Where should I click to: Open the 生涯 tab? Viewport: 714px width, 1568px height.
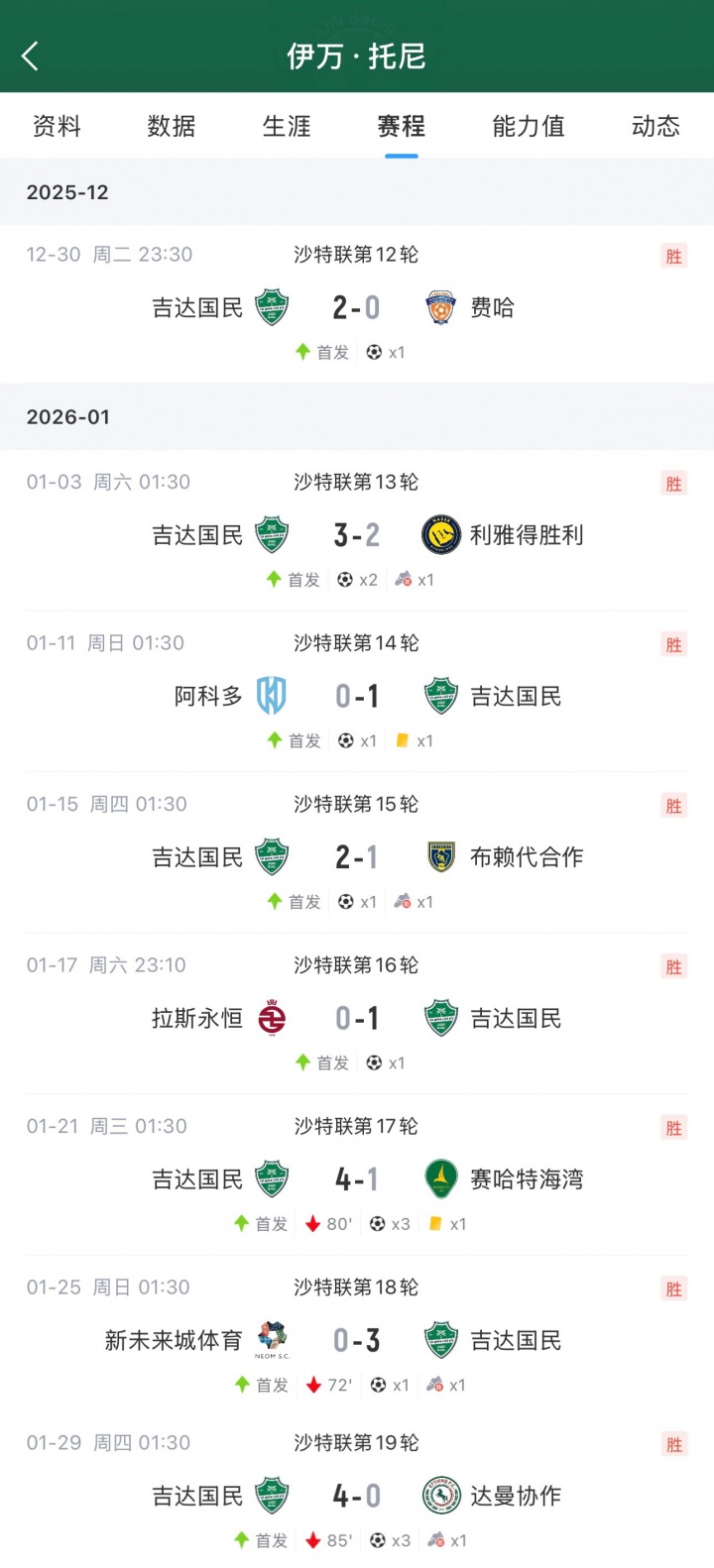[287, 126]
